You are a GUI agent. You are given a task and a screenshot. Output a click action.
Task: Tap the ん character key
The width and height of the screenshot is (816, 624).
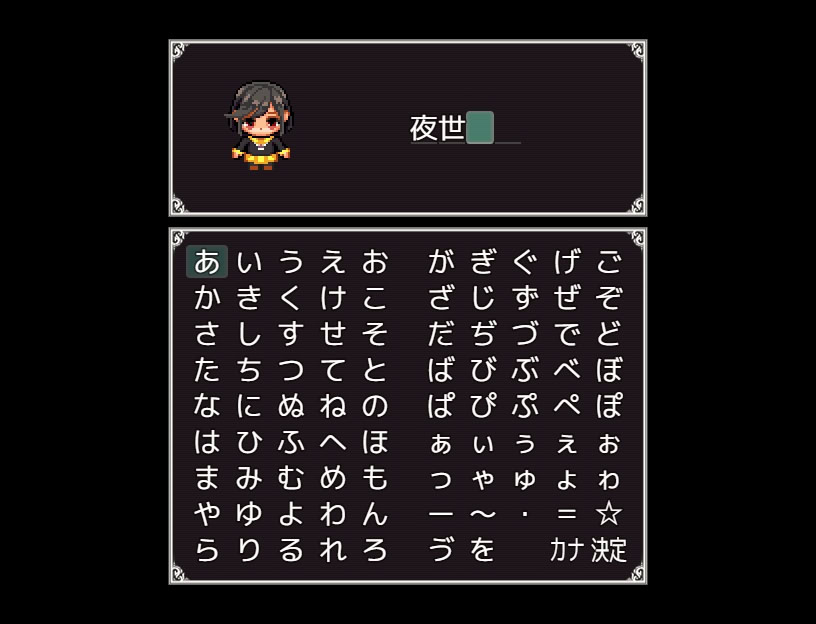click(375, 514)
